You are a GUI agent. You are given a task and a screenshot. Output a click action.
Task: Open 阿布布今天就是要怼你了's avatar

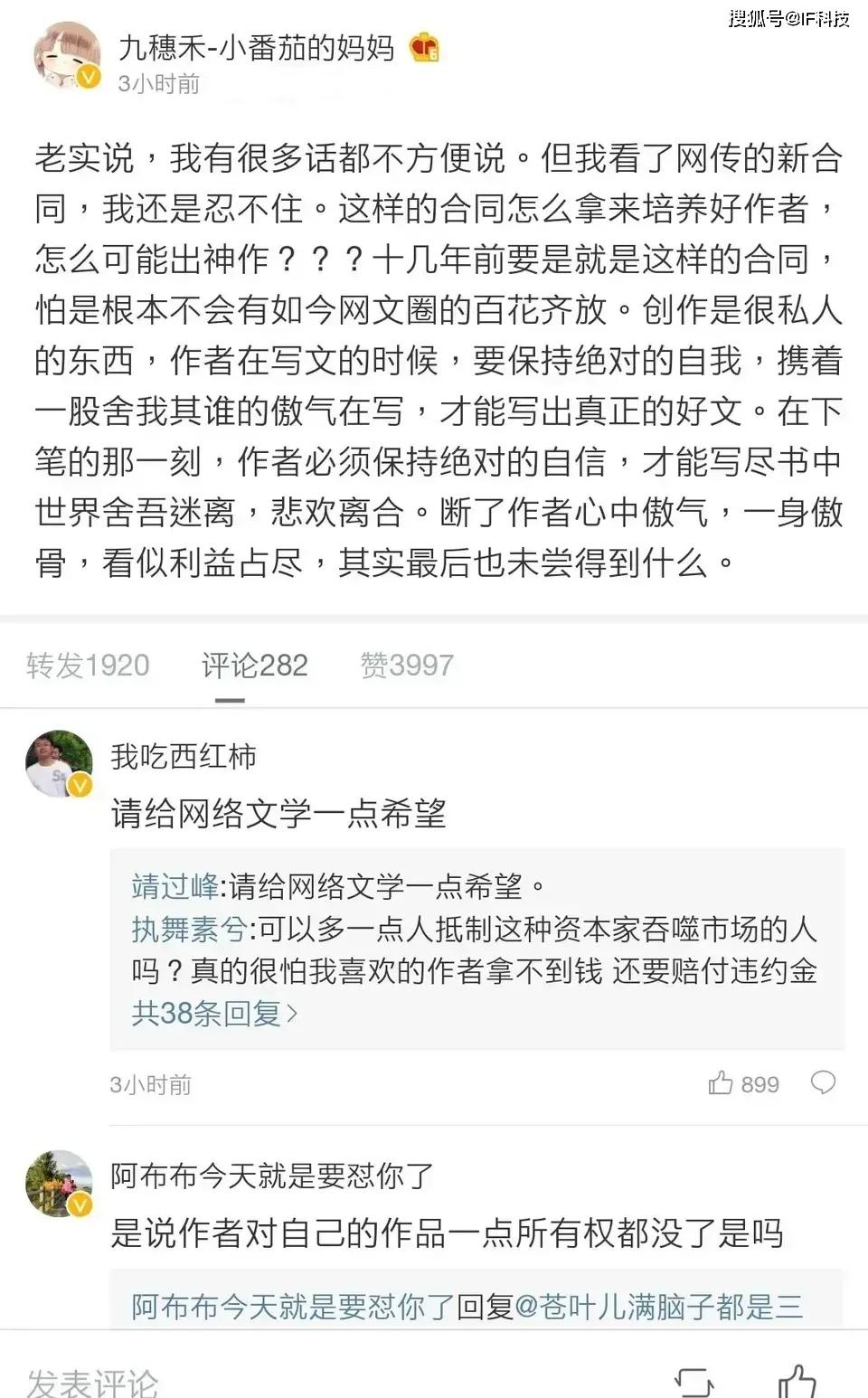(59, 1184)
